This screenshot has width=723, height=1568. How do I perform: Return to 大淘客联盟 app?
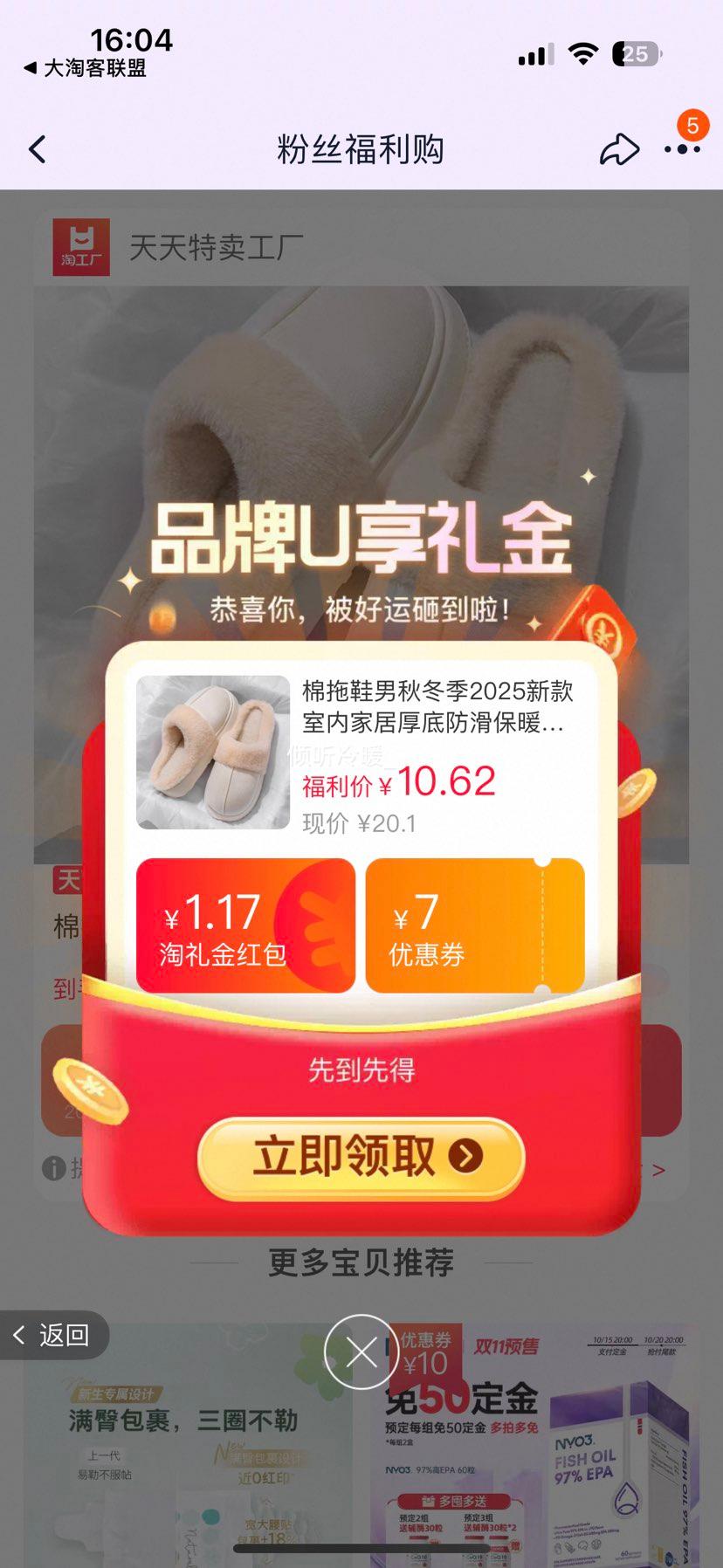pyautogui.click(x=86, y=68)
